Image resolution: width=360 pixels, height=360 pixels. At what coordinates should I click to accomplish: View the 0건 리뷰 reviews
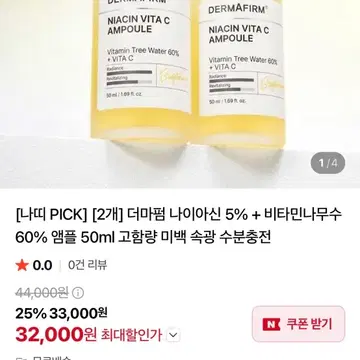click(87, 265)
